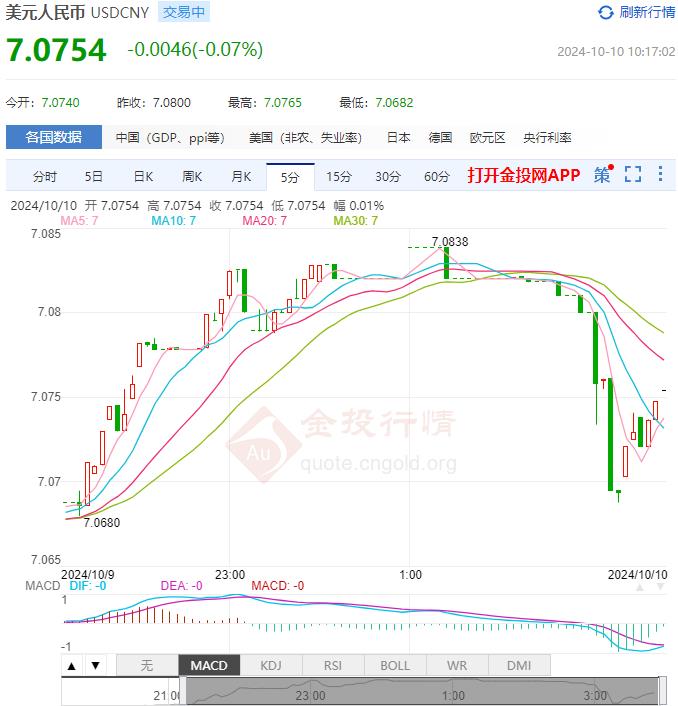Screen dimensions: 678x706
Task: Tap the 打开金投网APP link
Action: (x=523, y=175)
